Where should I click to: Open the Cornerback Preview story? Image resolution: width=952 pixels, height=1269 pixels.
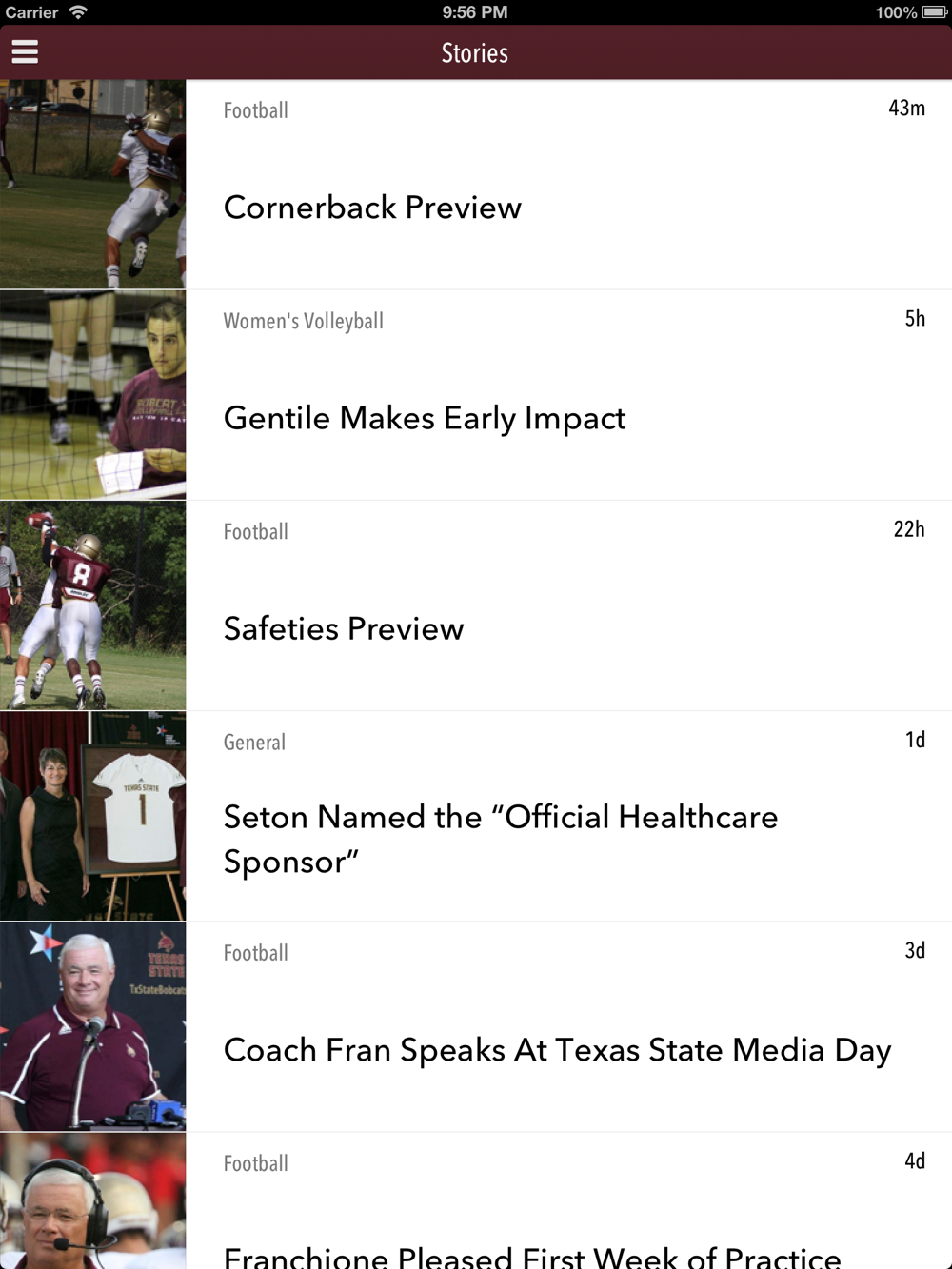tap(372, 208)
